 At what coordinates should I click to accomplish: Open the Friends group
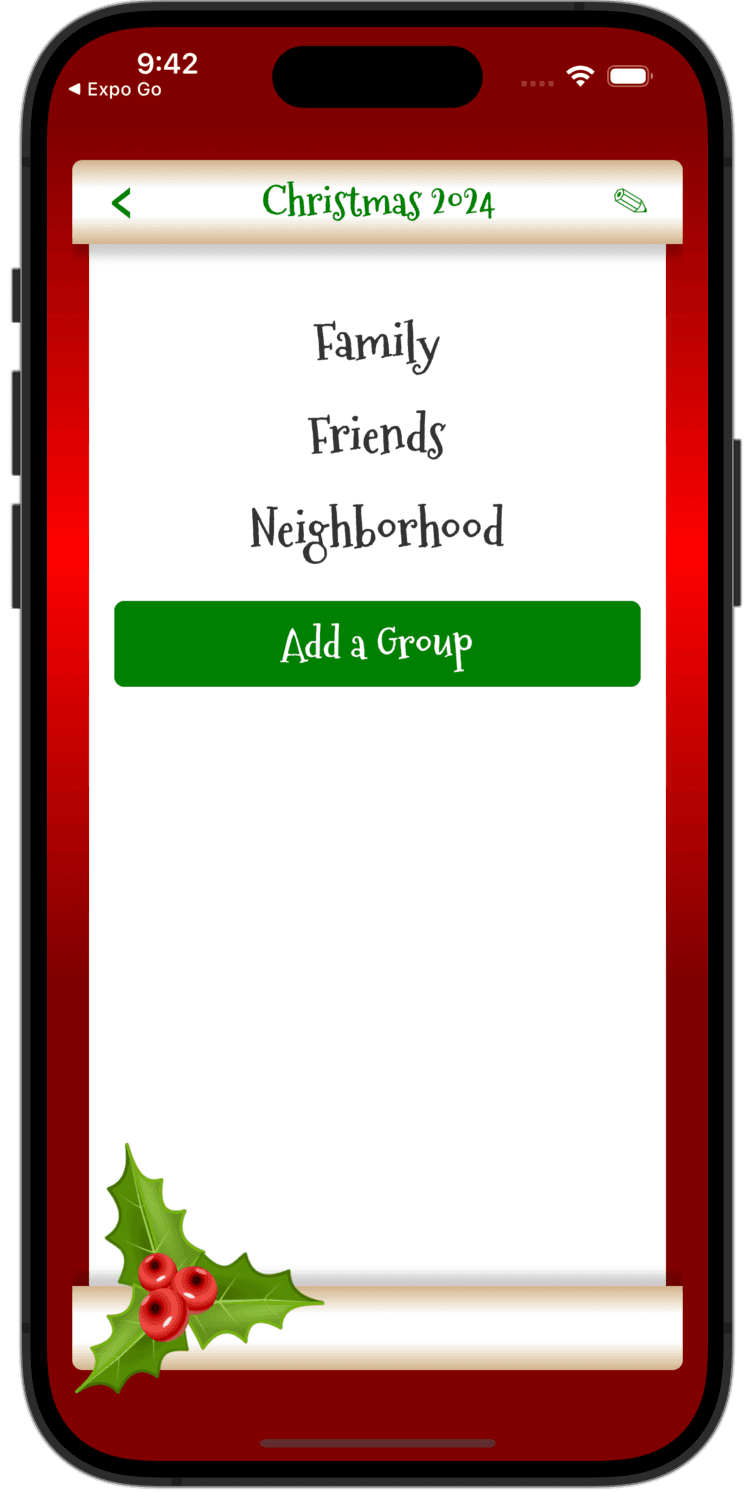coord(376,436)
